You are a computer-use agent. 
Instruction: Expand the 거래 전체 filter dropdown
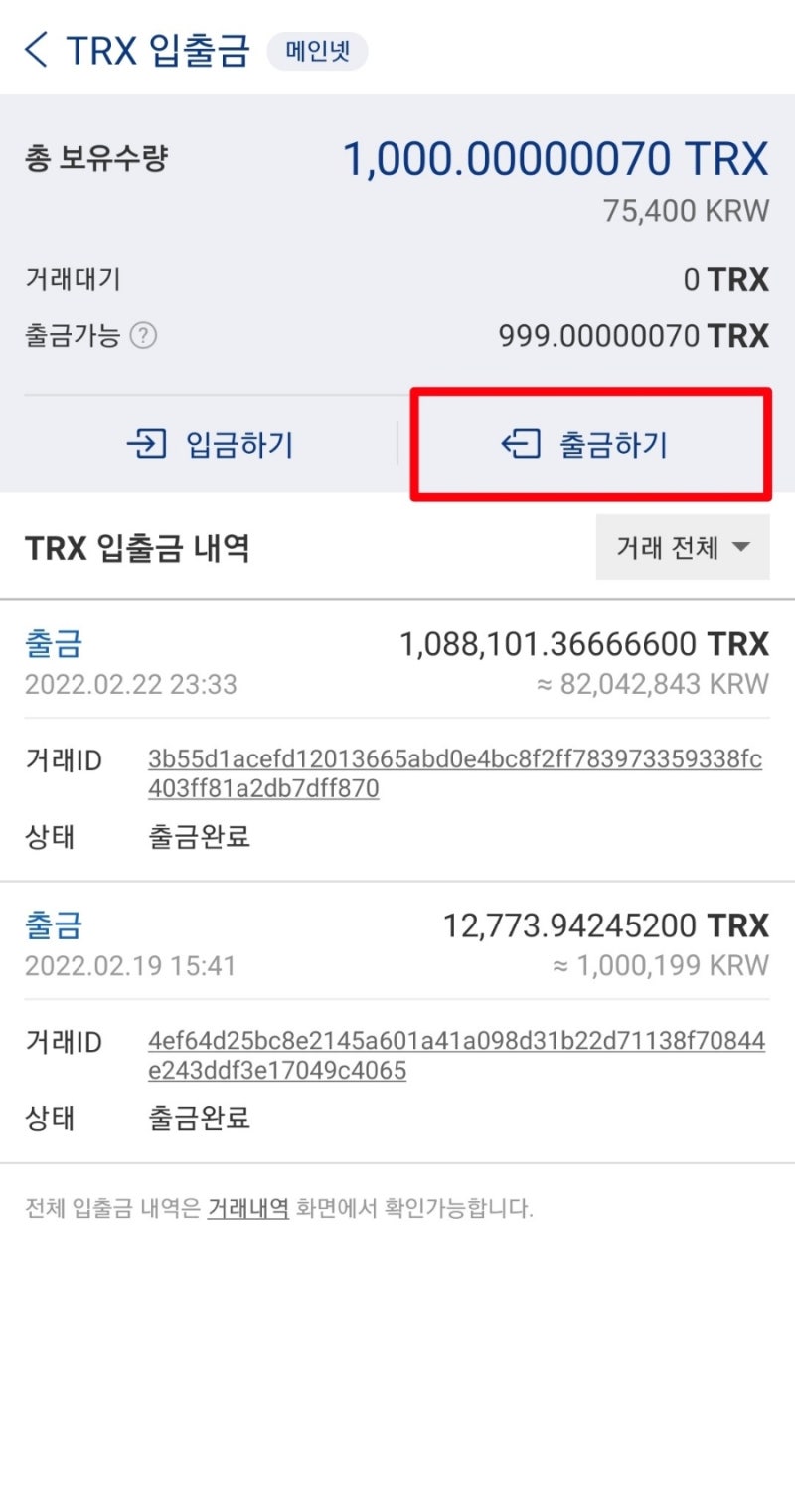pyautogui.click(x=683, y=547)
